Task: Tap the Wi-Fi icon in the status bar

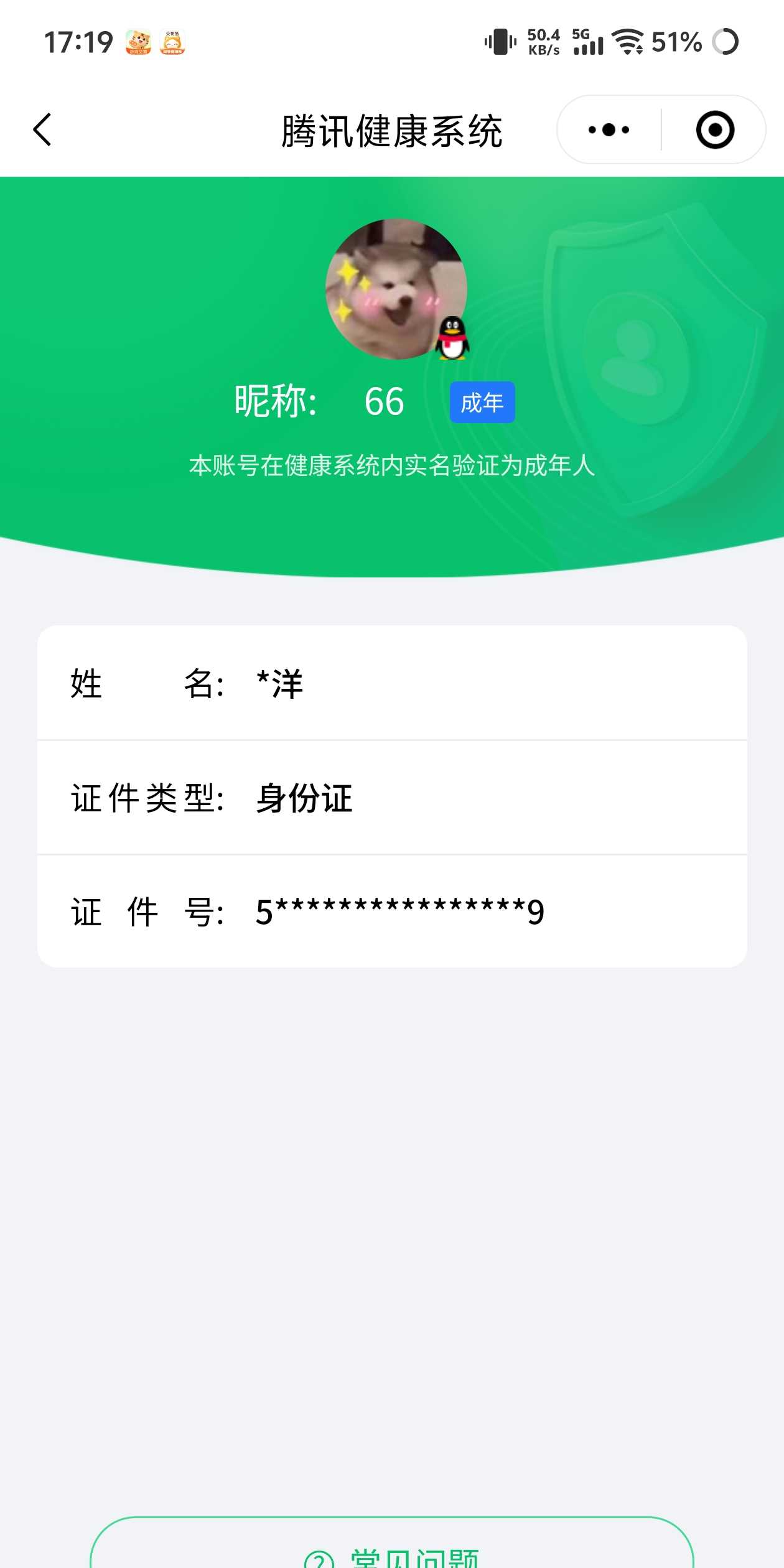Action: pyautogui.click(x=628, y=42)
